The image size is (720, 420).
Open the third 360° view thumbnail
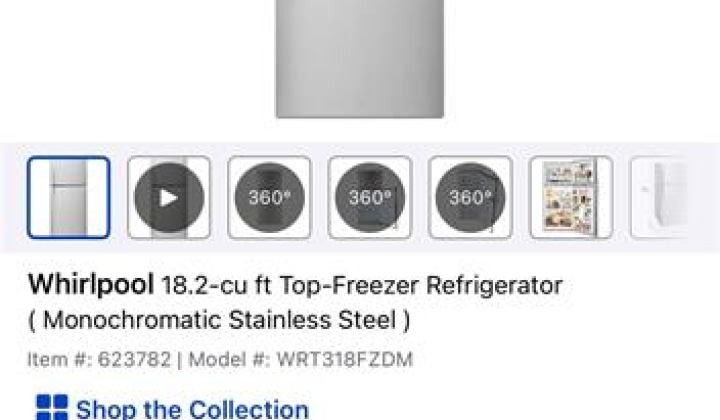coord(470,197)
